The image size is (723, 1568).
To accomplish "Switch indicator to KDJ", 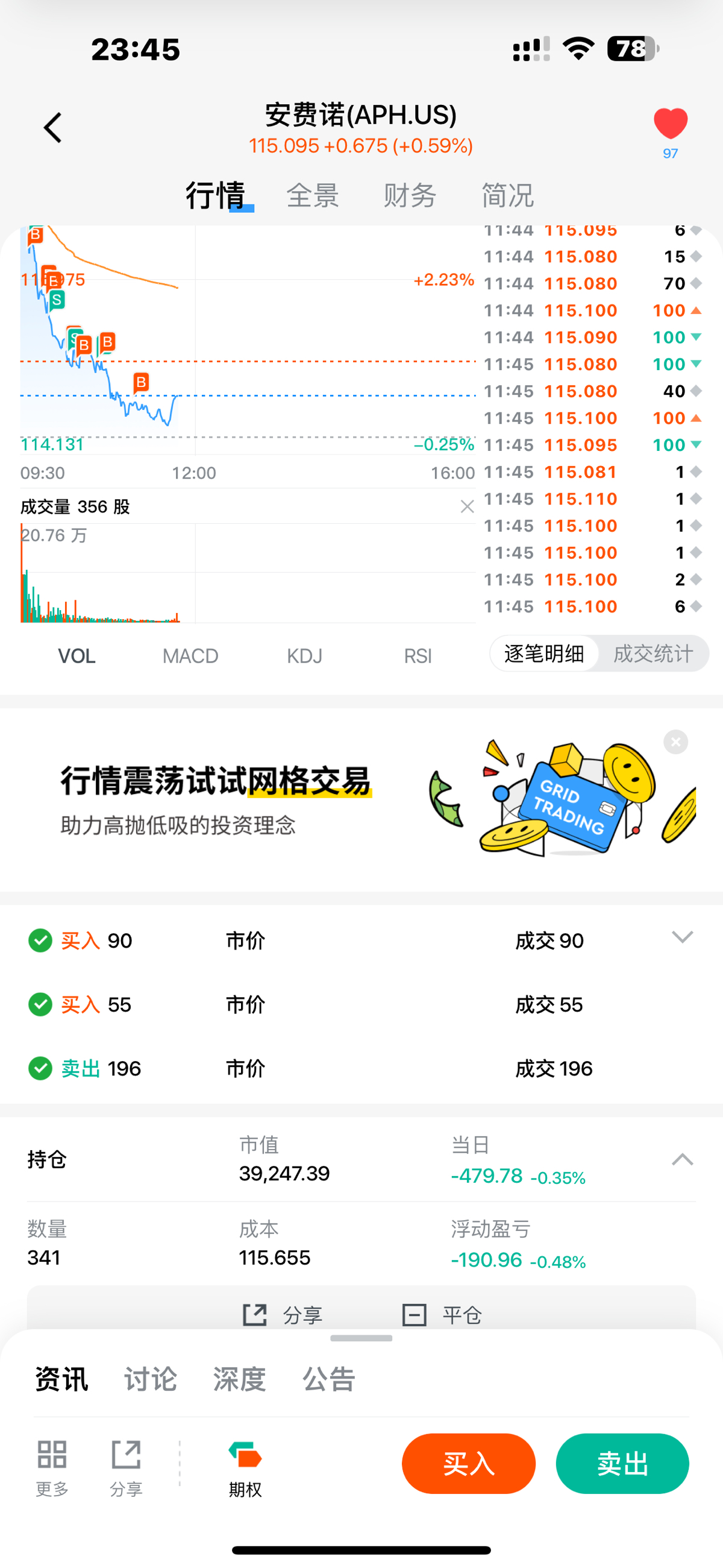I will click(304, 655).
